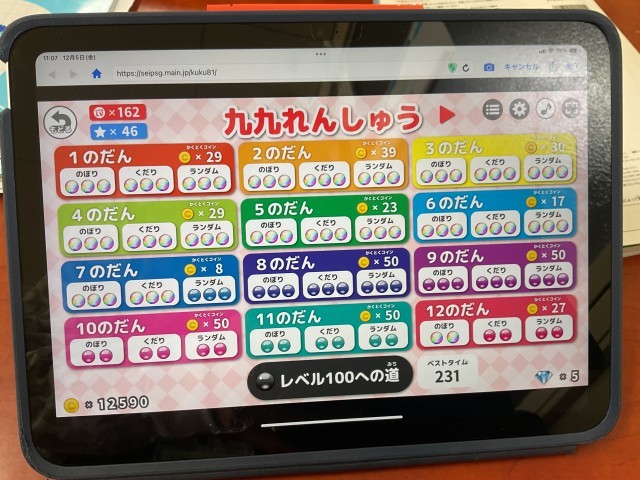Start ランダム in 3のだん
The image size is (640, 480).
(x=547, y=170)
